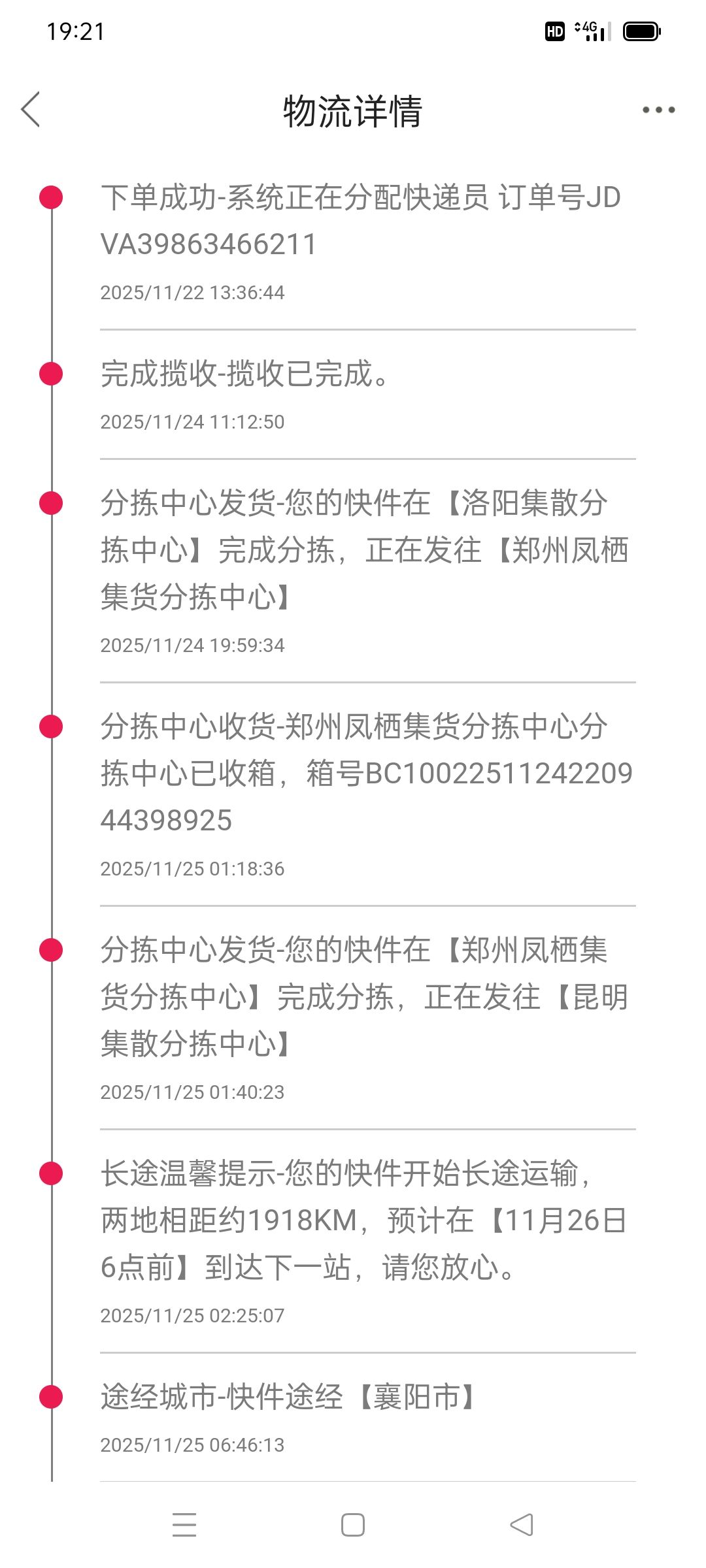Tap the system back triangle button
The height and width of the screenshot is (1568, 706).
[x=522, y=1525]
